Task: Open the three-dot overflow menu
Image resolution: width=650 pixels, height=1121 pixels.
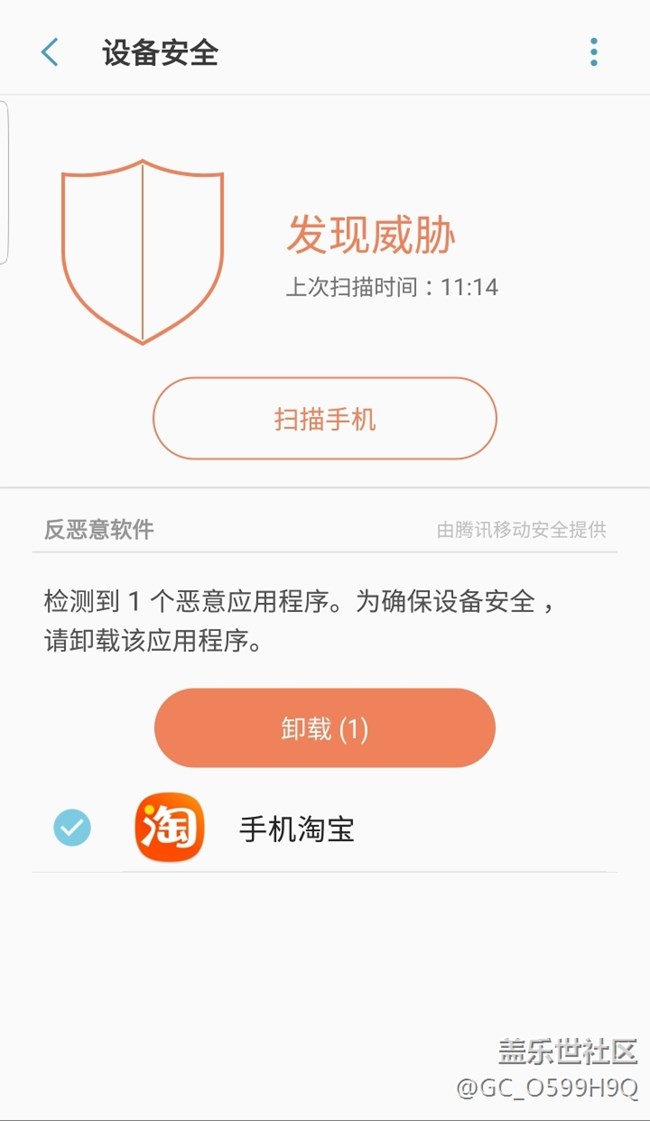Action: click(593, 52)
